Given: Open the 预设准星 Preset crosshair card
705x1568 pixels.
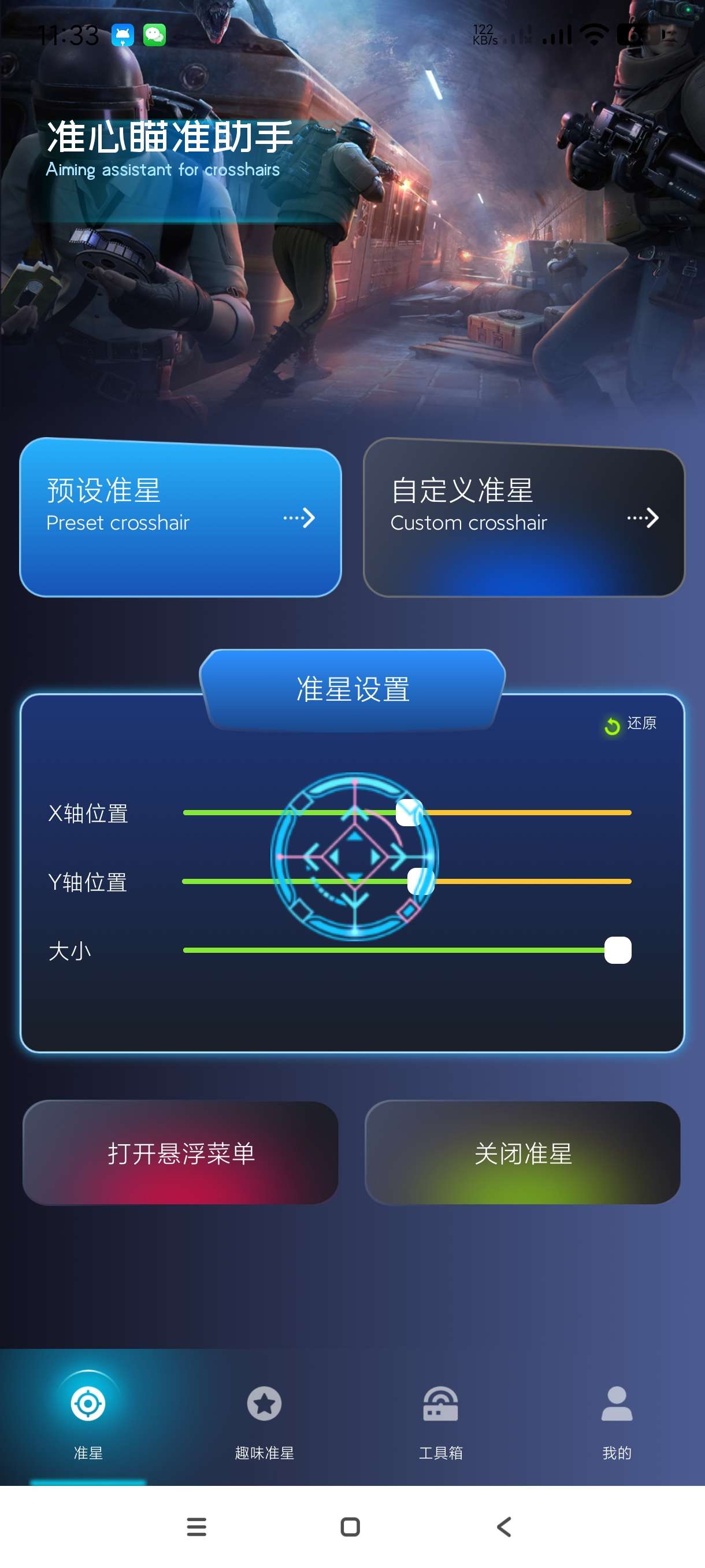Looking at the screenshot, I should click(180, 517).
